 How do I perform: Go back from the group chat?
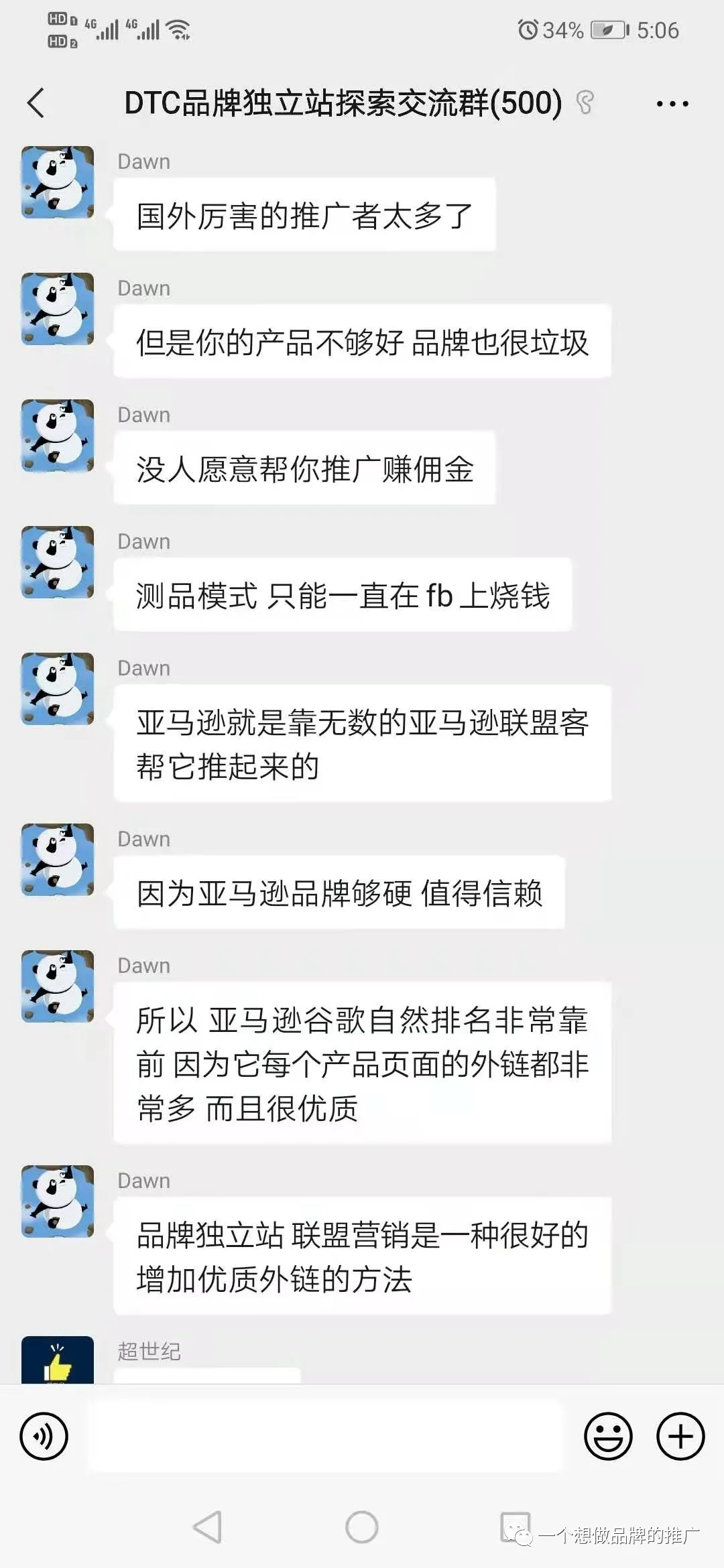click(x=36, y=103)
